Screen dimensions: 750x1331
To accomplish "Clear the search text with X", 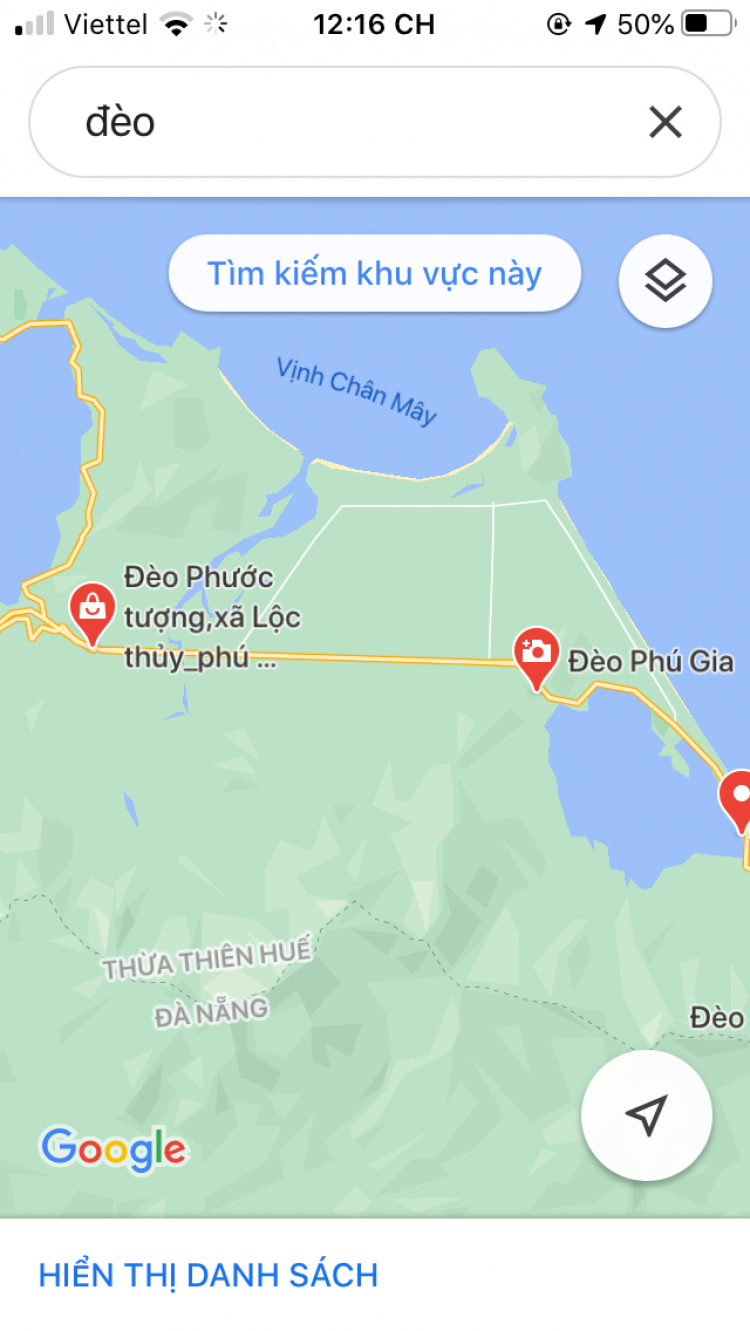I will 665,122.
